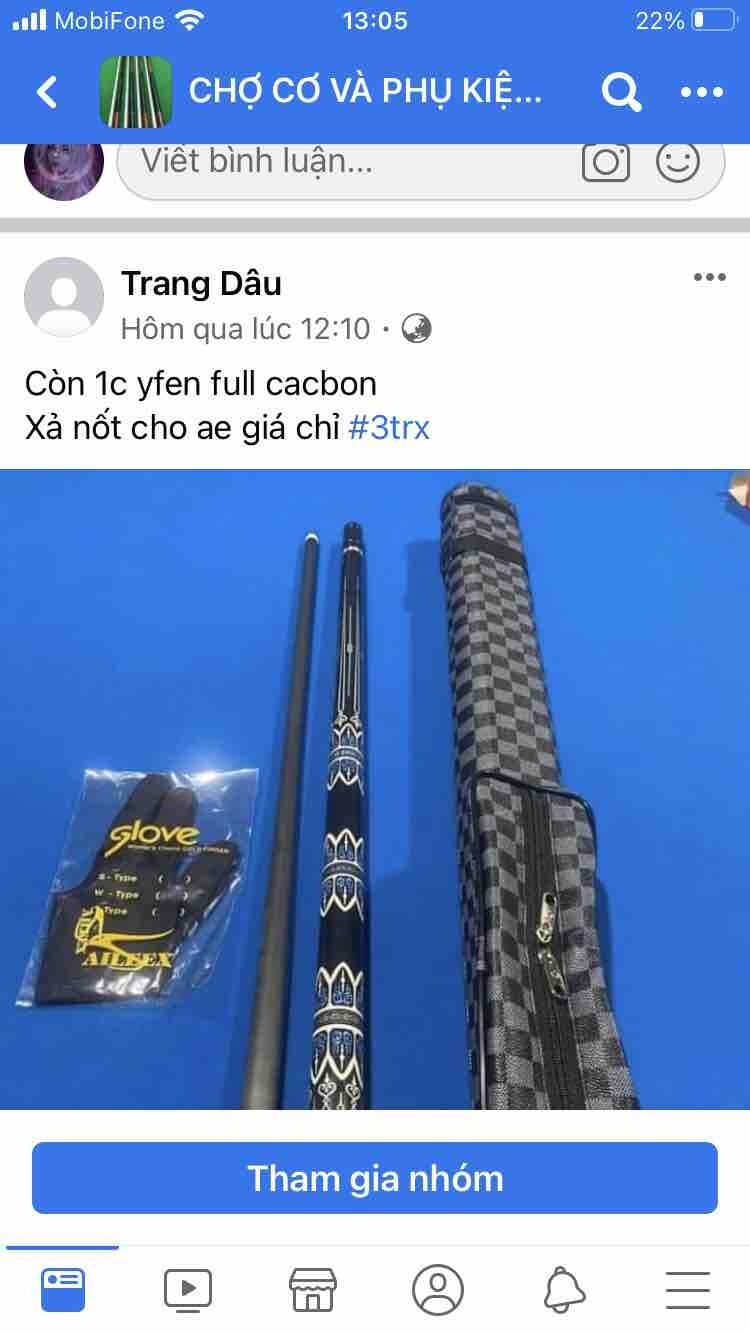Open options menu on Trang Dâu's post
Image resolution: width=750 pixels, height=1334 pixels.
709,277
